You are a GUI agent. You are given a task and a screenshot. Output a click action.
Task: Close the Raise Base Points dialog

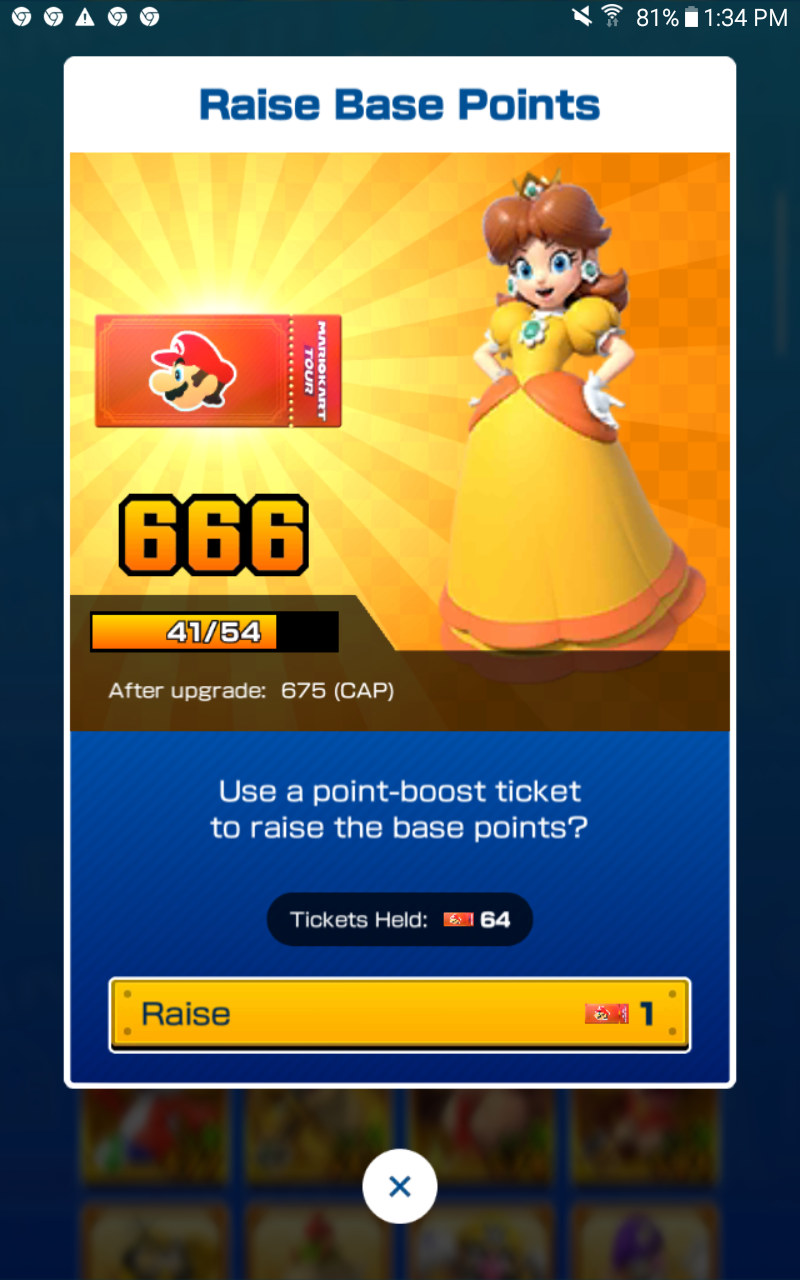(399, 1186)
